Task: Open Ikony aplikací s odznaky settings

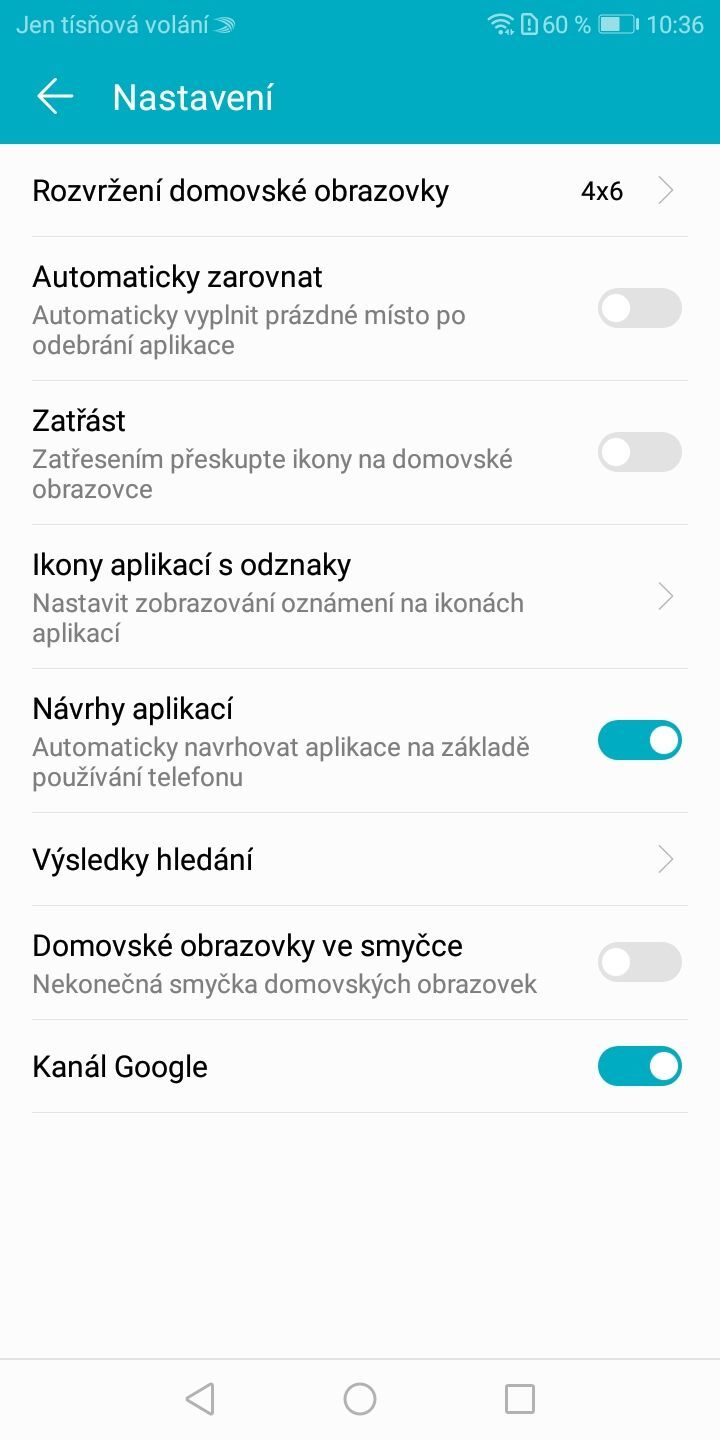Action: pos(360,595)
